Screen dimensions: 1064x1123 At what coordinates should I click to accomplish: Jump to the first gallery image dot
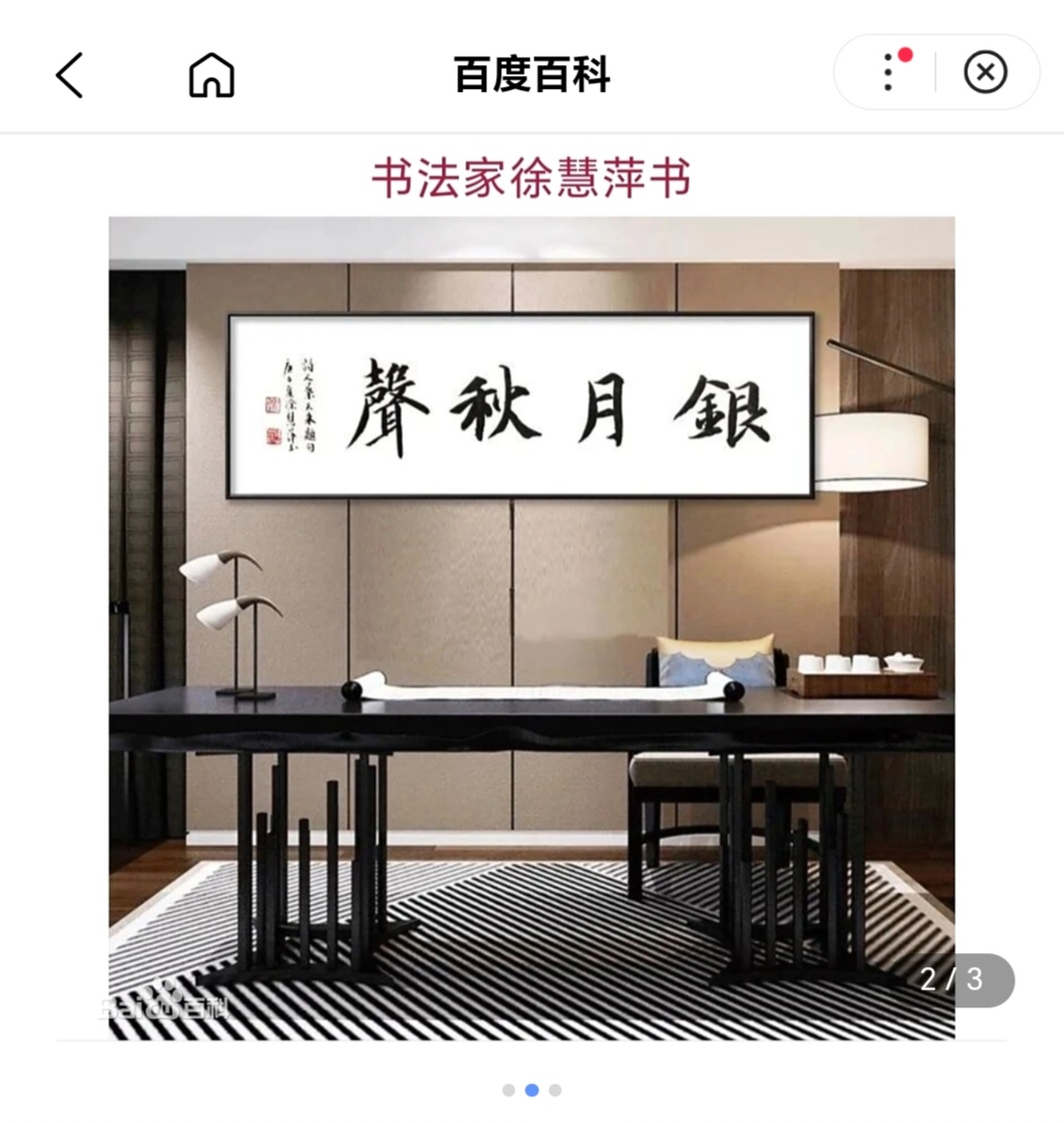(x=508, y=1090)
